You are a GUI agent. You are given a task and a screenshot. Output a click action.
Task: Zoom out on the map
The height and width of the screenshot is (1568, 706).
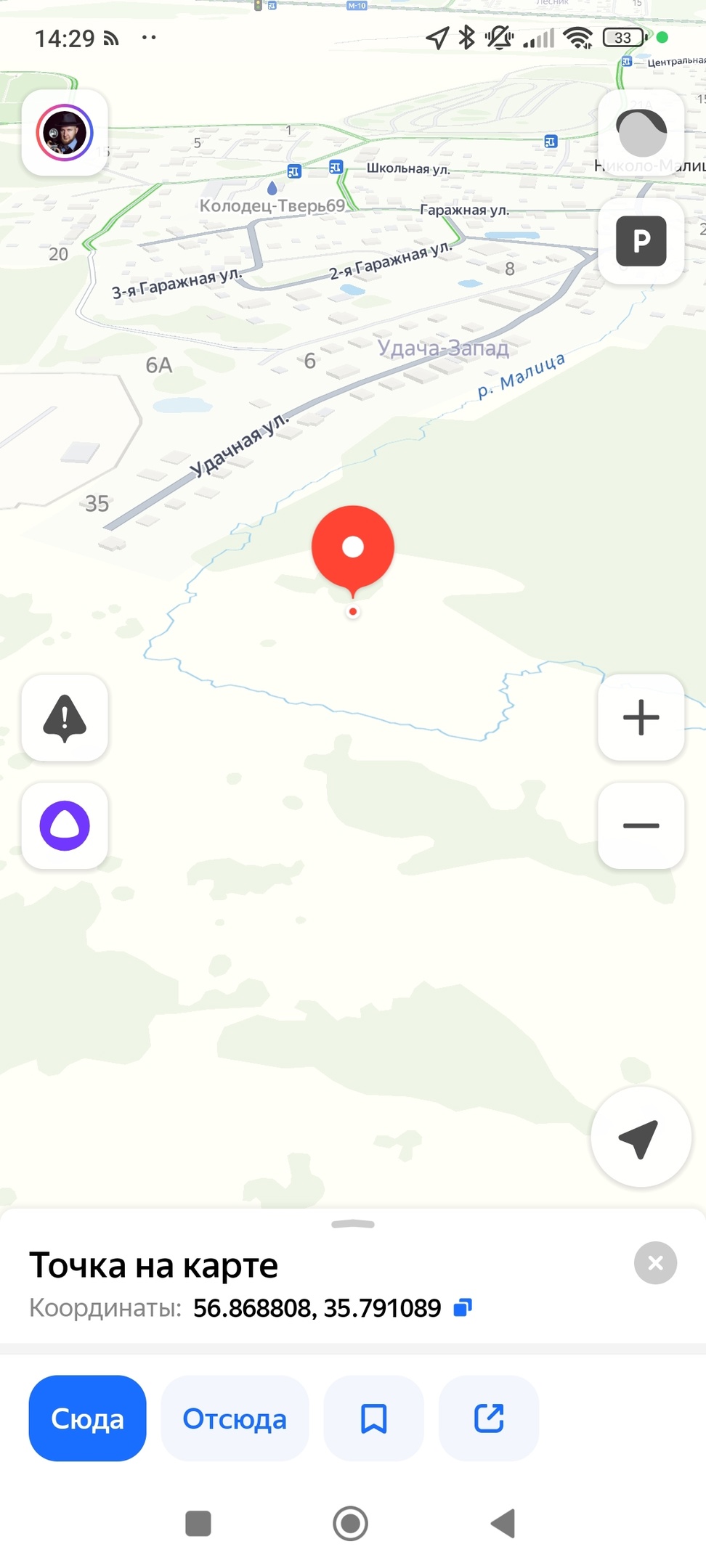coord(641,825)
